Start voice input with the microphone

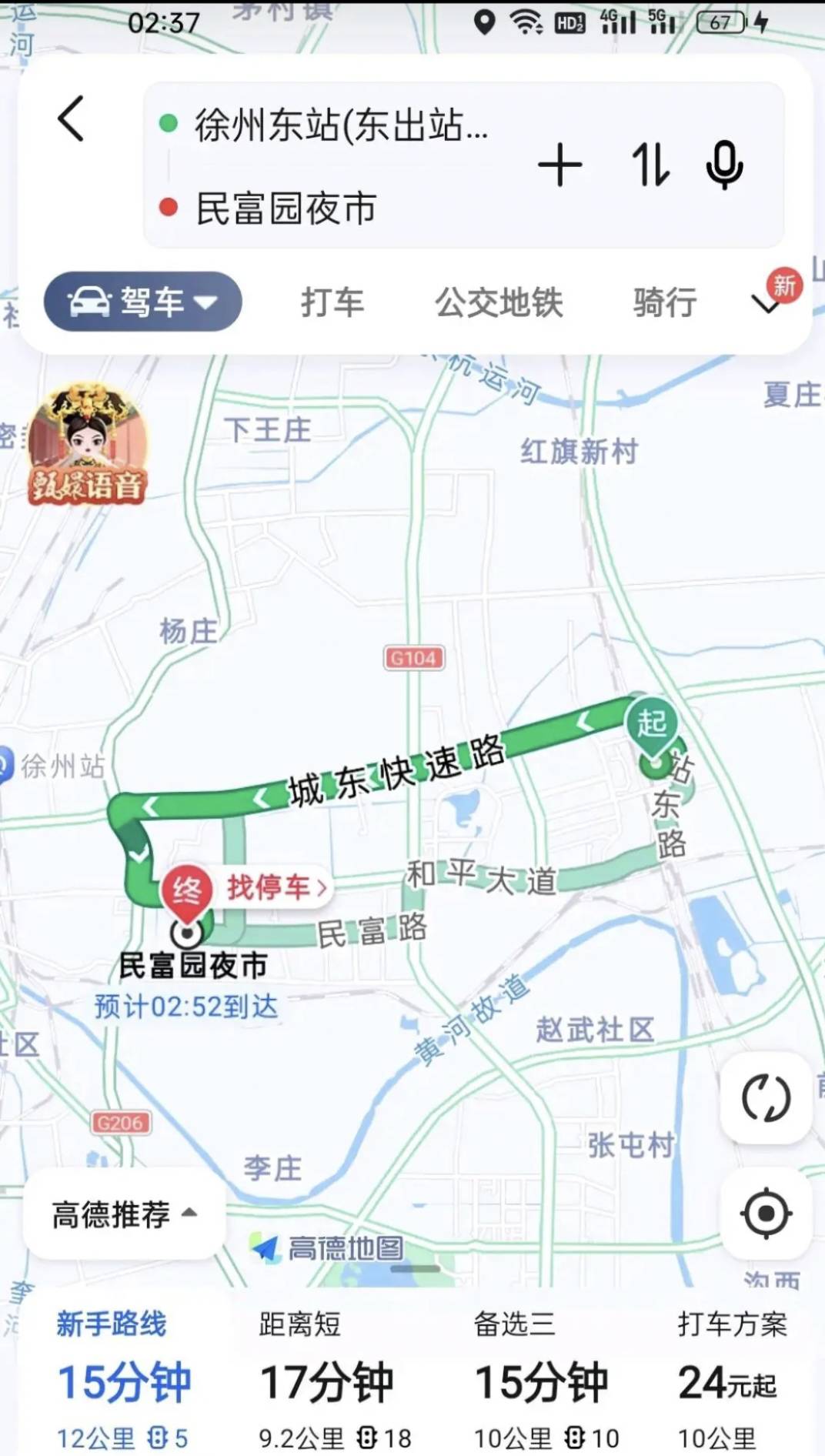(x=724, y=165)
